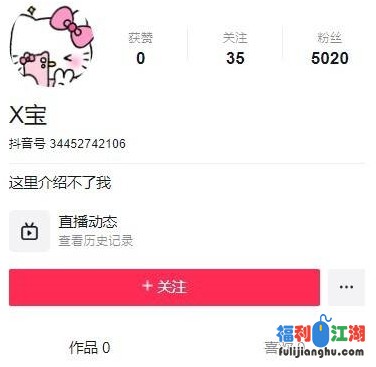Open 直播动态 live history row
The image size is (376, 367).
[71, 231]
